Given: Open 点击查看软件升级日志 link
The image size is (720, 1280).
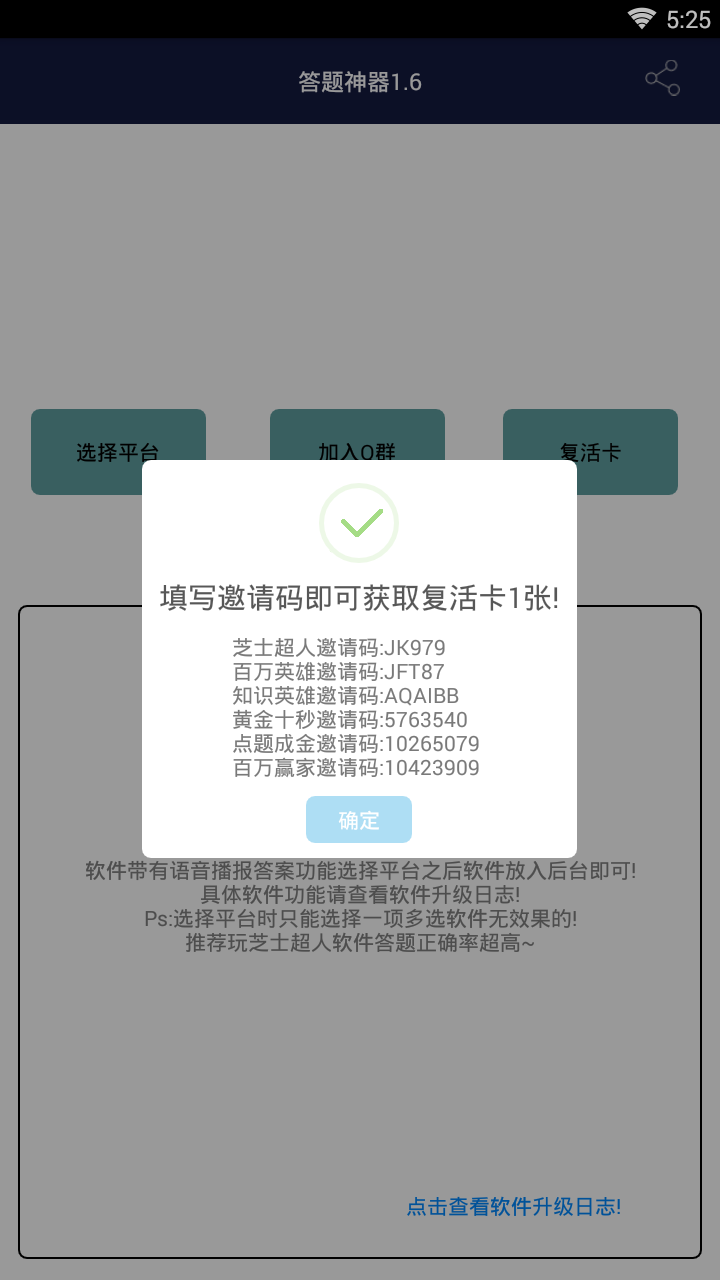Looking at the screenshot, I should pyautogui.click(x=513, y=1206).
